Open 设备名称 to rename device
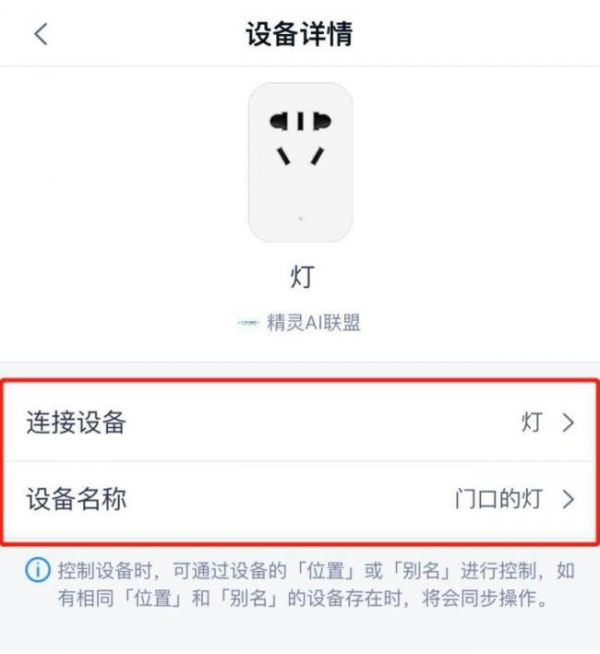The image size is (600, 654). [300, 499]
